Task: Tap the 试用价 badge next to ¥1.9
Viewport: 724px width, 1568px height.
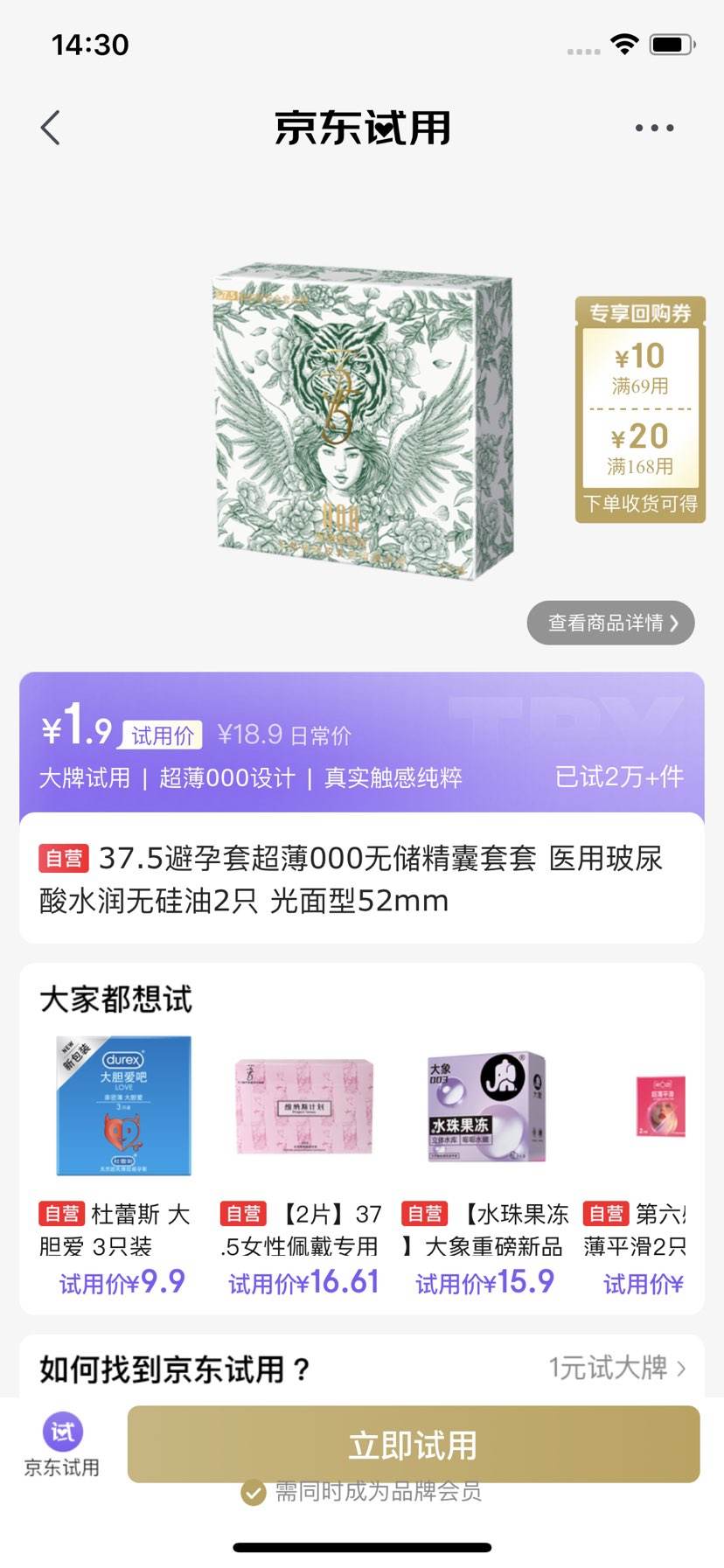Action: tap(162, 735)
